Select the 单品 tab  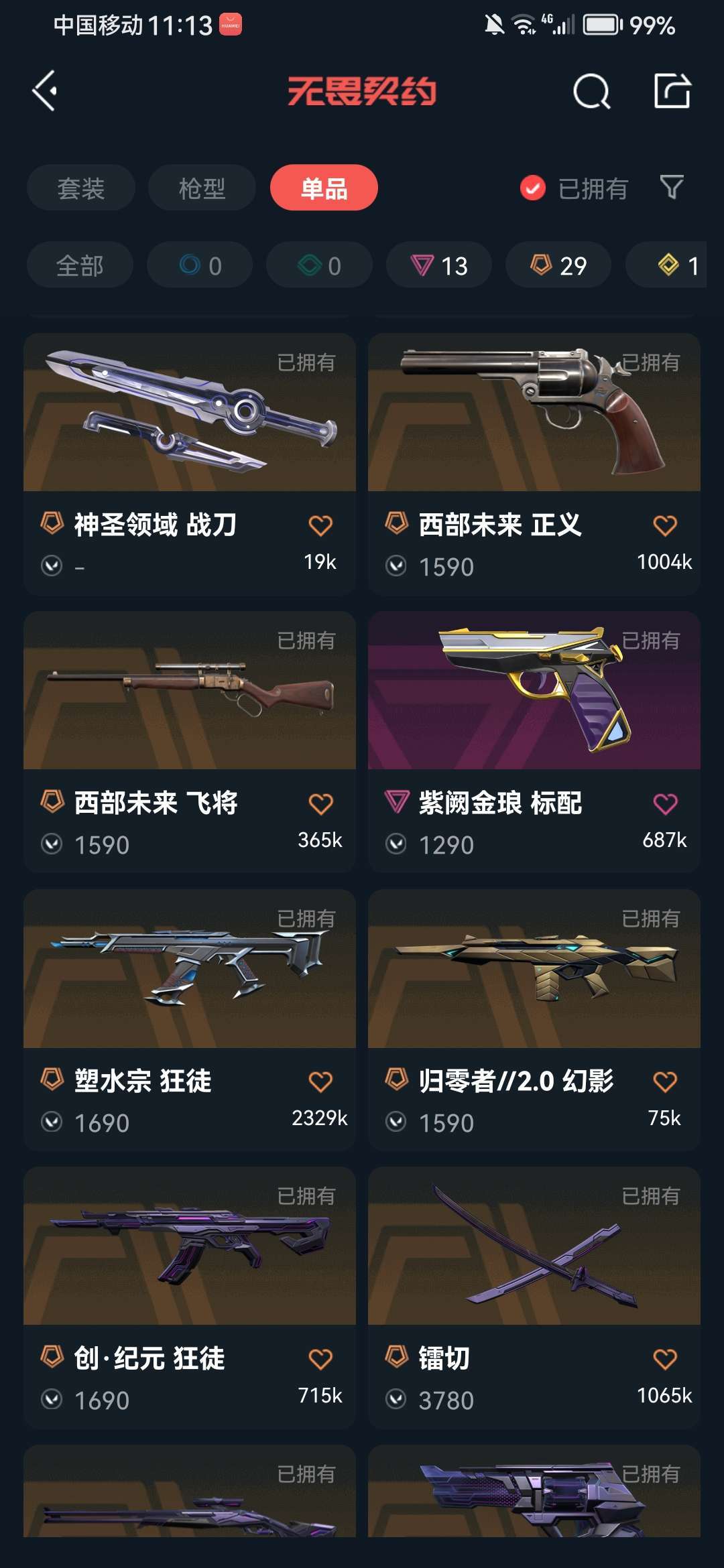click(324, 188)
